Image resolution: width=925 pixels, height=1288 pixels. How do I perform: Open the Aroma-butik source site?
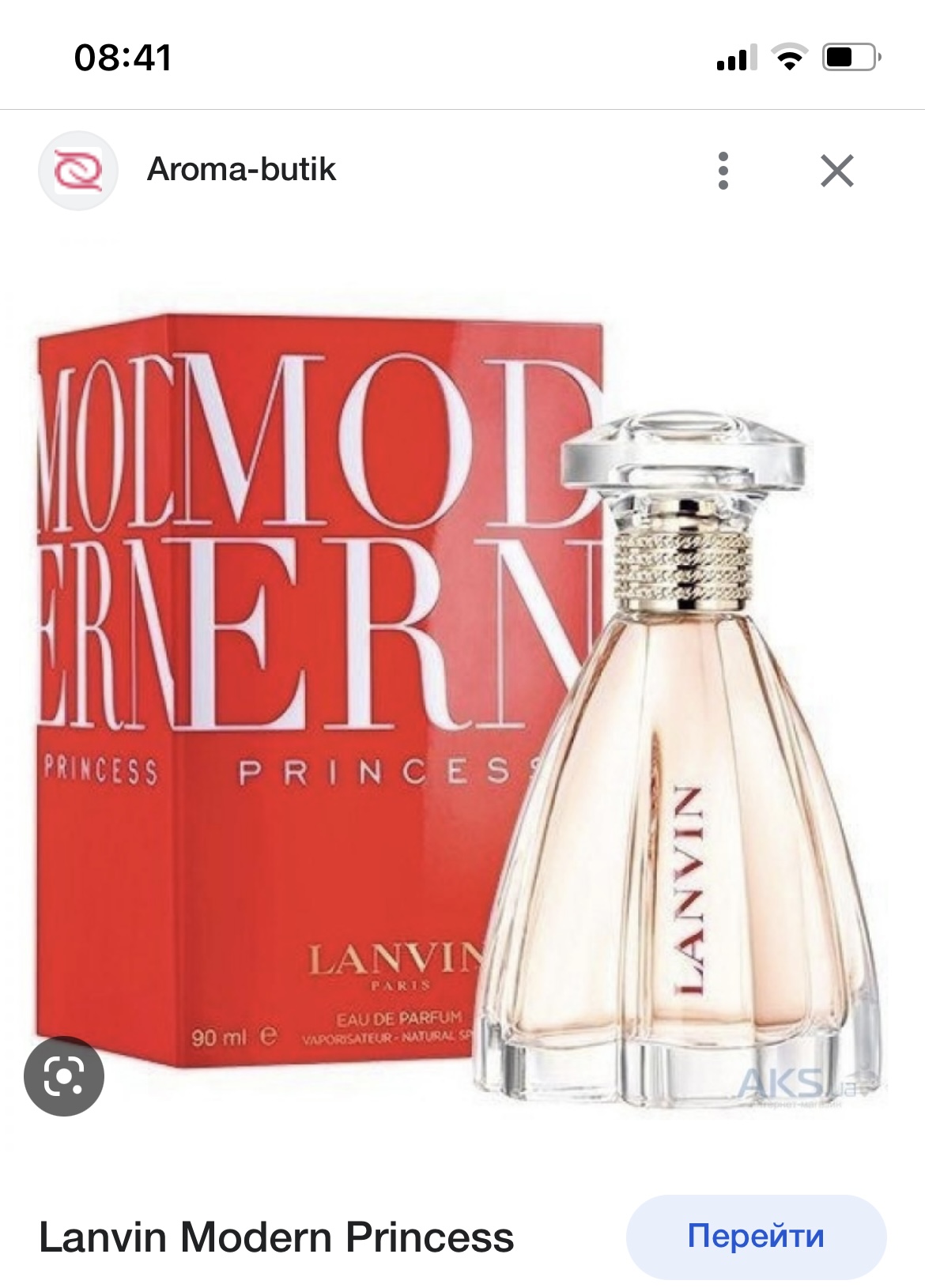tap(241, 170)
